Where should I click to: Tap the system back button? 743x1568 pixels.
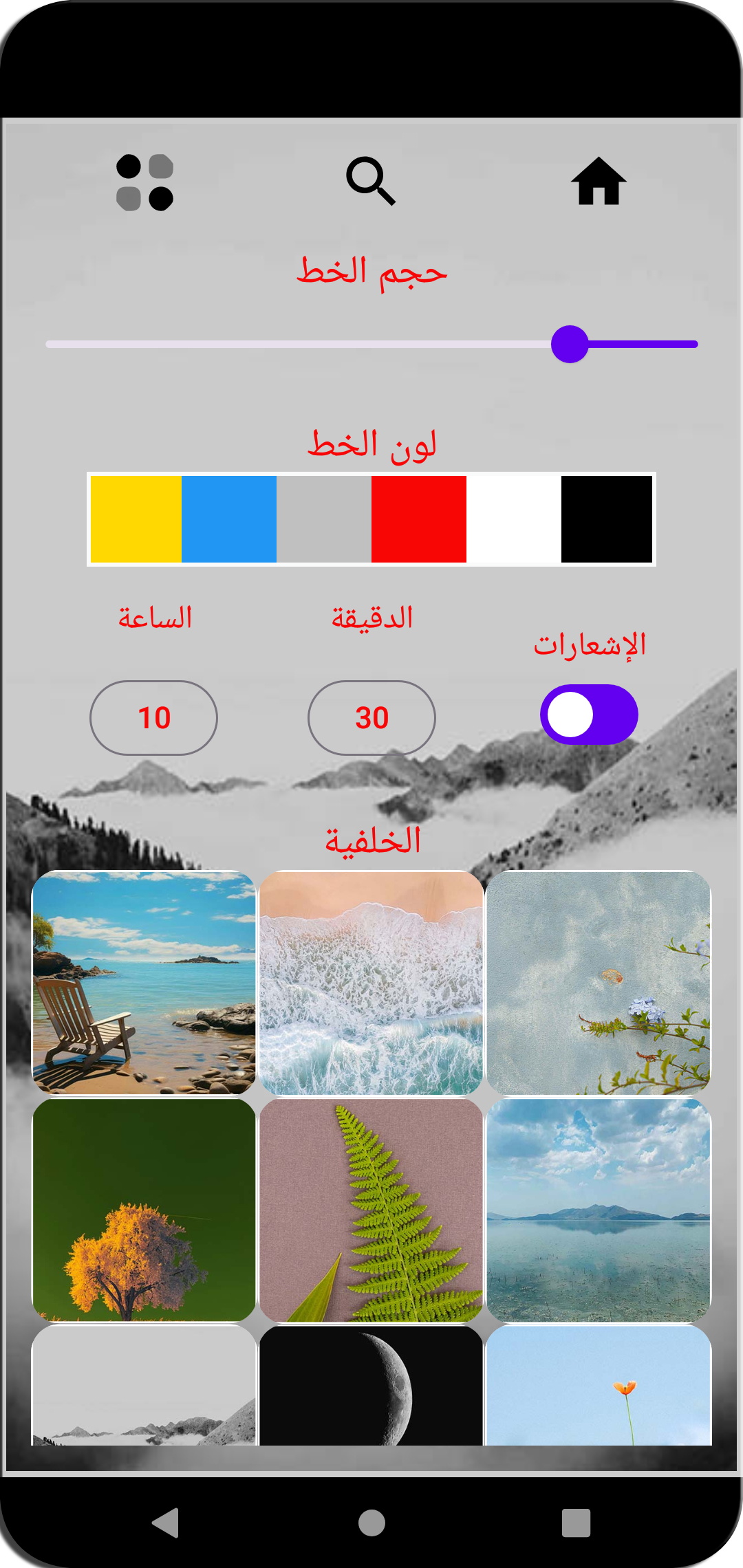coord(166,1523)
